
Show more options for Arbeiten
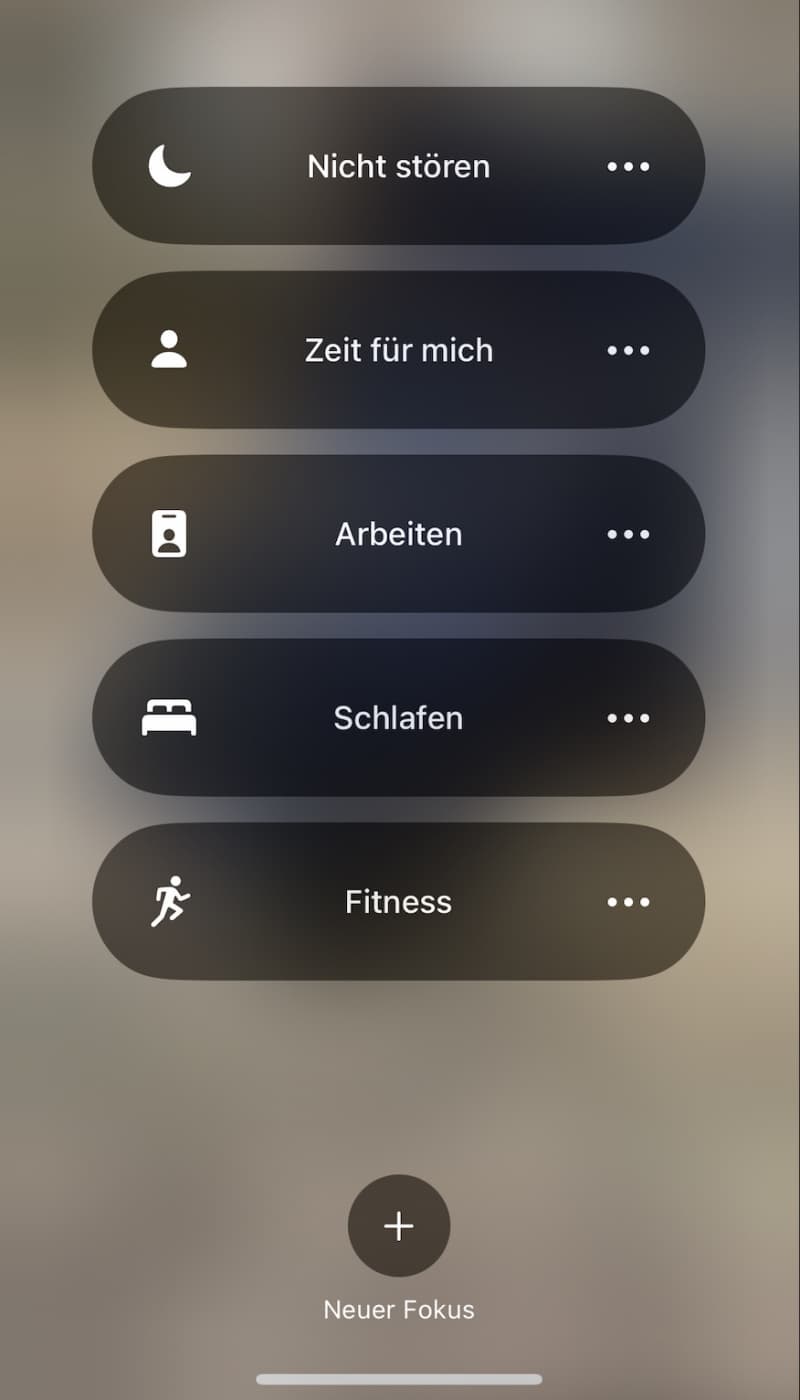628,534
